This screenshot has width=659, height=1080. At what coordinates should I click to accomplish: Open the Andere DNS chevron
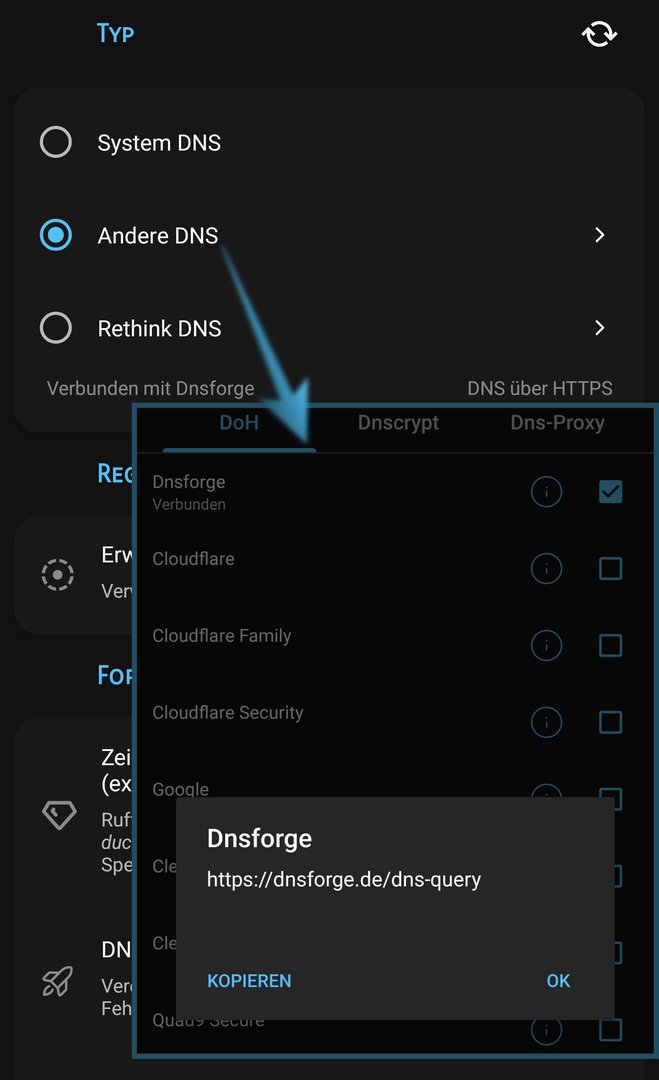(x=599, y=235)
